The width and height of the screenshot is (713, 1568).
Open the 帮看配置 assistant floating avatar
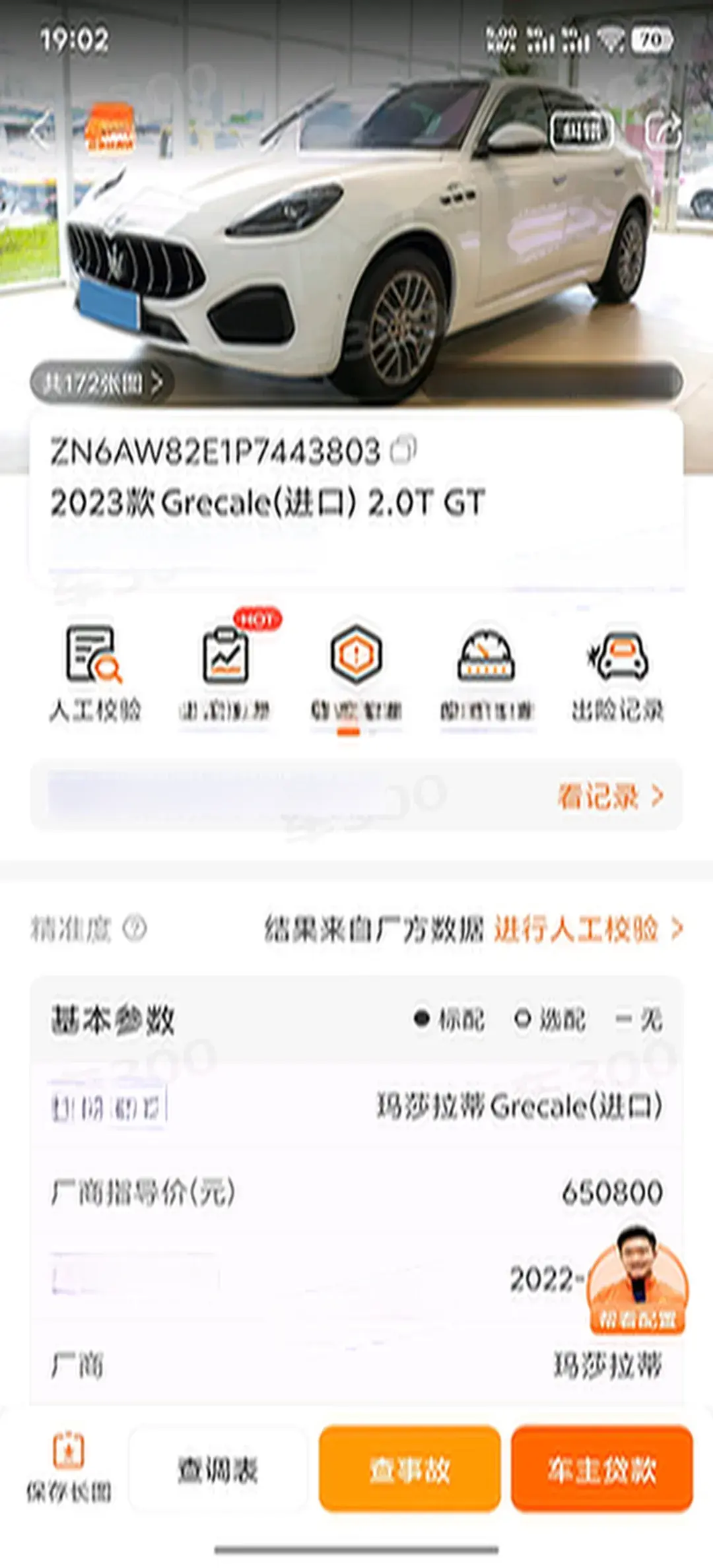[x=637, y=1280]
